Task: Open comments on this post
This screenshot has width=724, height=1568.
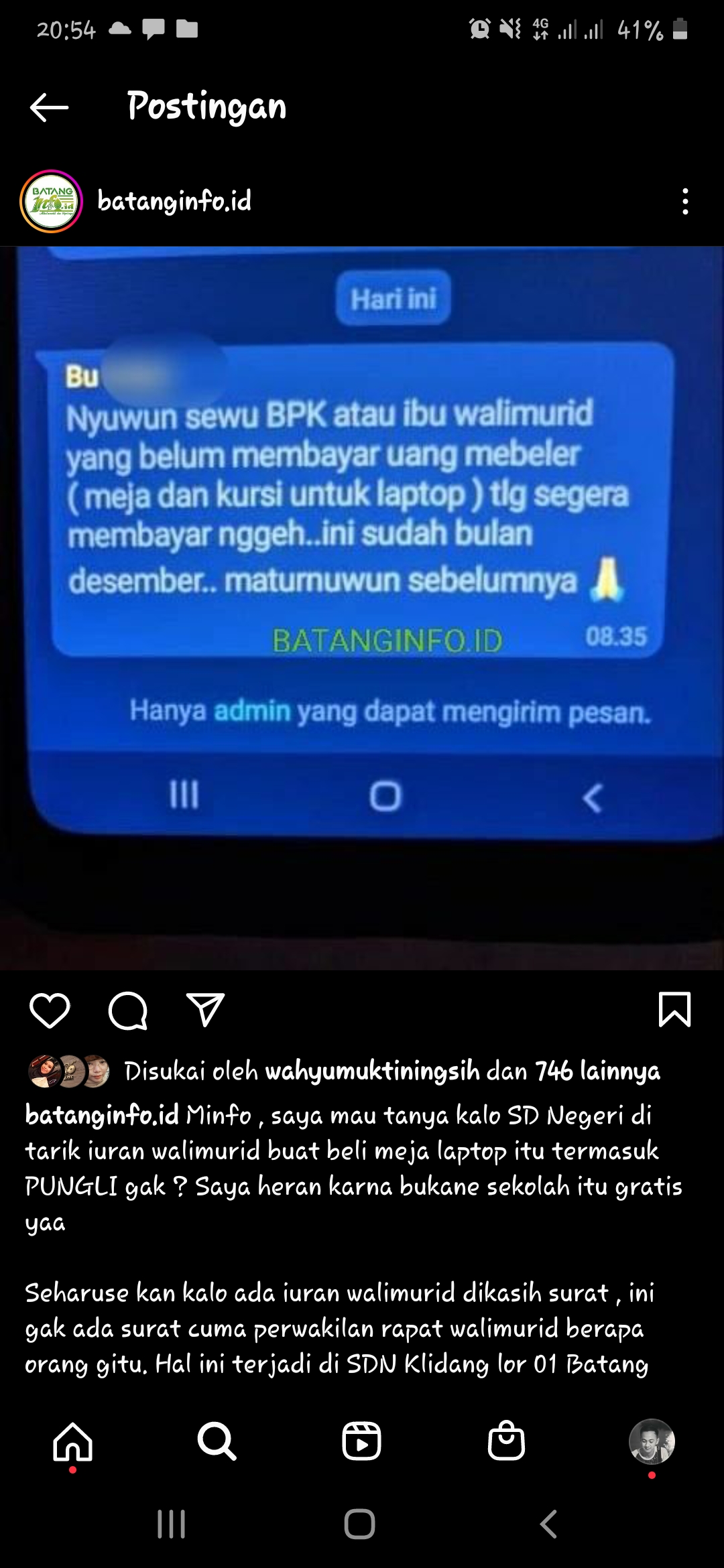Action: [127, 1010]
